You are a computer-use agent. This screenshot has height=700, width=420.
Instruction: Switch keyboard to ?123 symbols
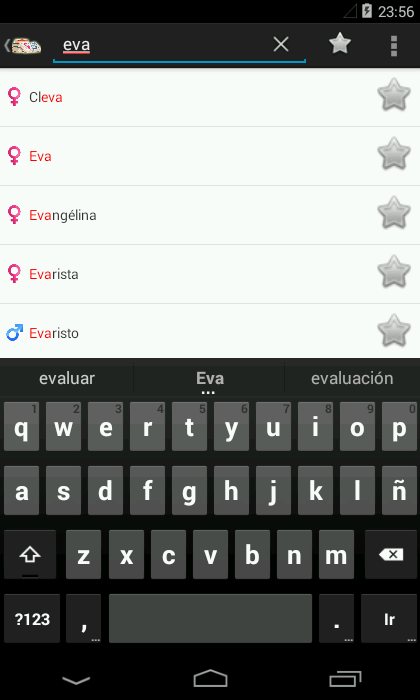(32, 619)
